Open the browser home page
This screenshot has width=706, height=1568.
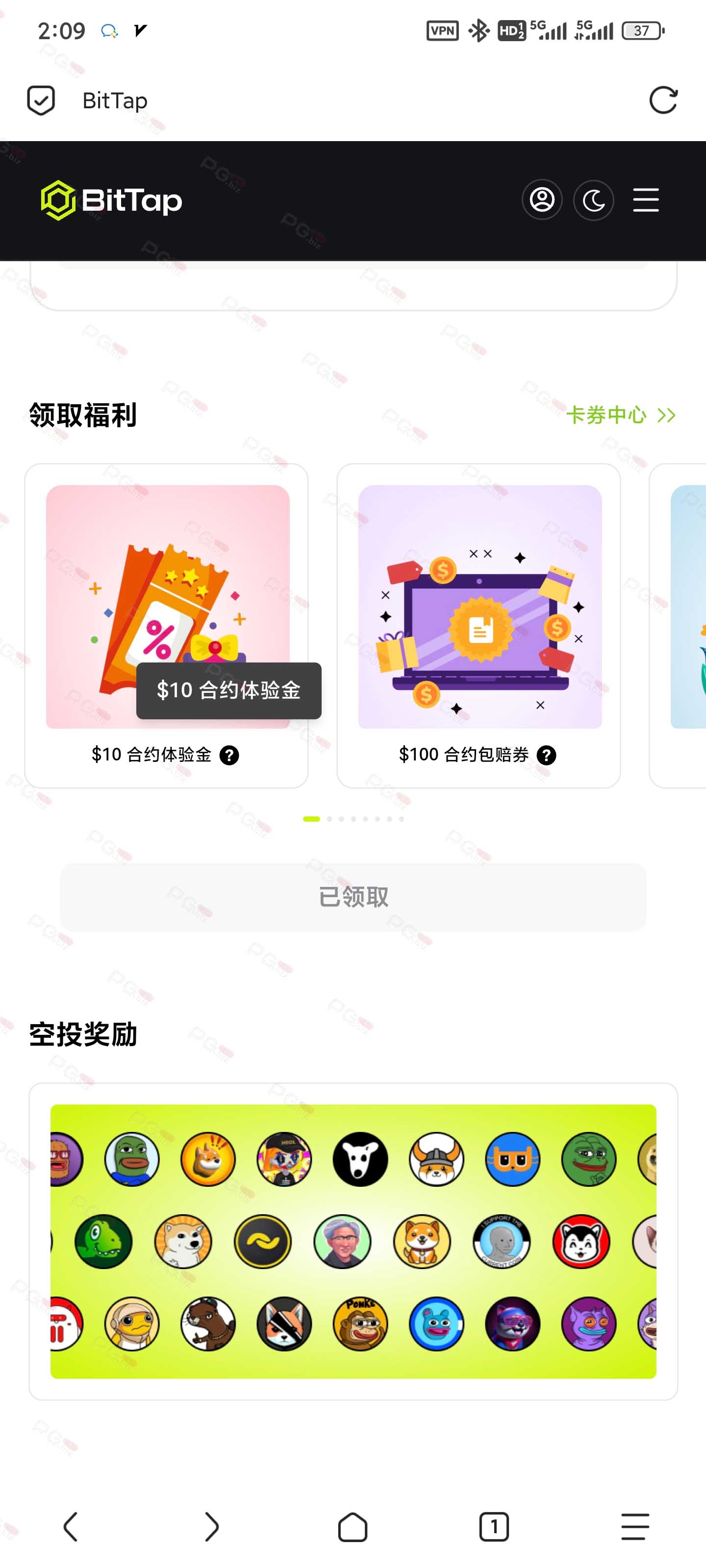(x=353, y=1527)
